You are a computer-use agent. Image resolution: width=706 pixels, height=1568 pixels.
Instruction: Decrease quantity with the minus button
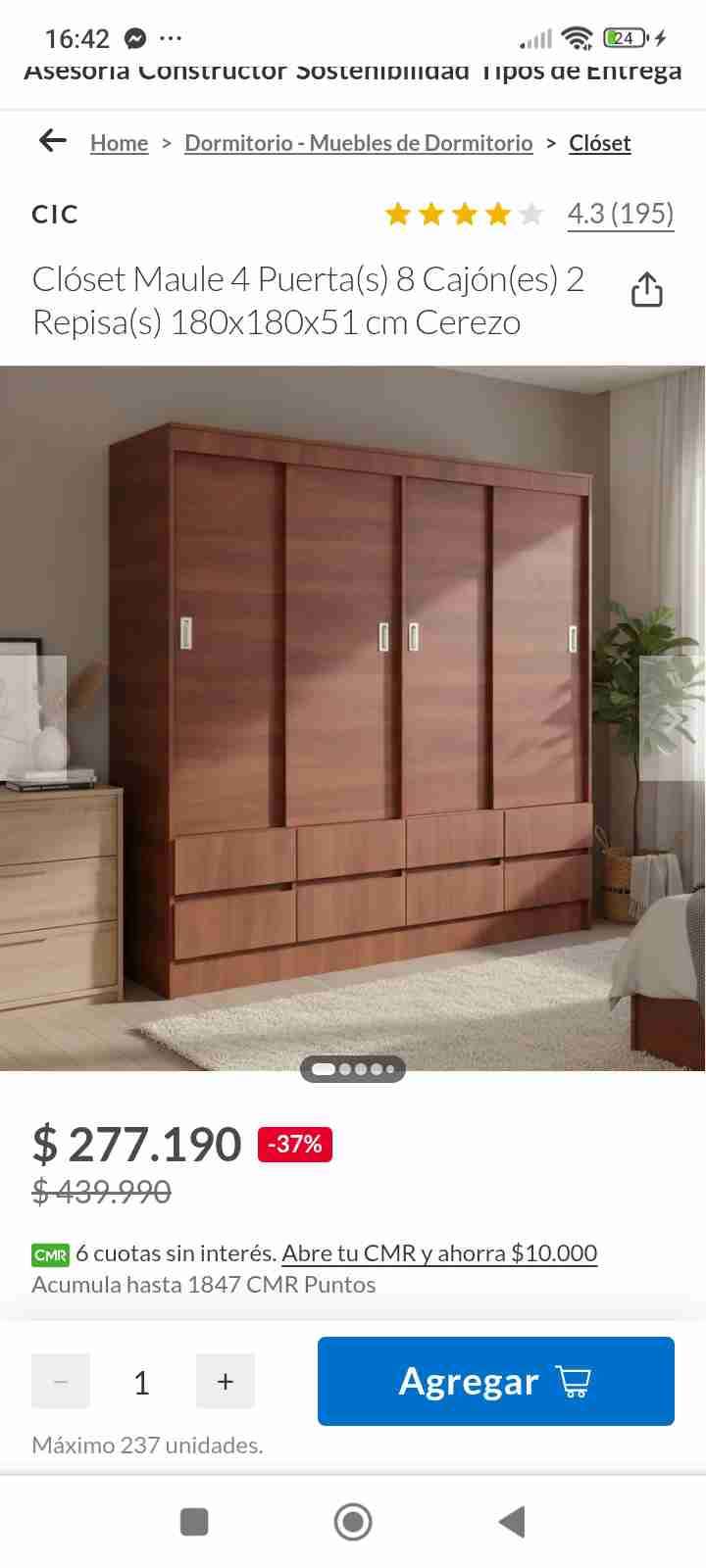(x=61, y=1382)
